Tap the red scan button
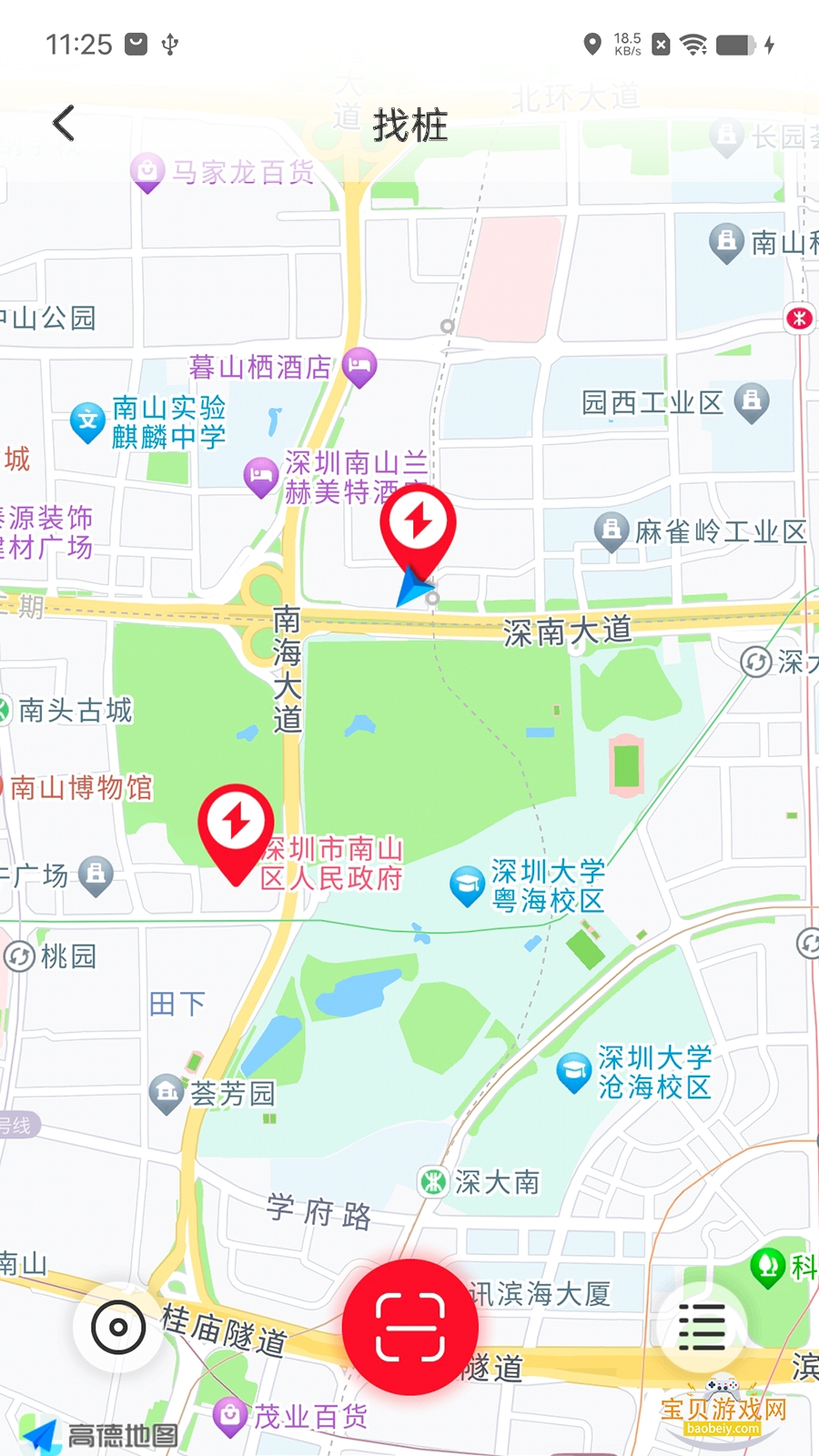This screenshot has width=819, height=1456. coord(410,1327)
